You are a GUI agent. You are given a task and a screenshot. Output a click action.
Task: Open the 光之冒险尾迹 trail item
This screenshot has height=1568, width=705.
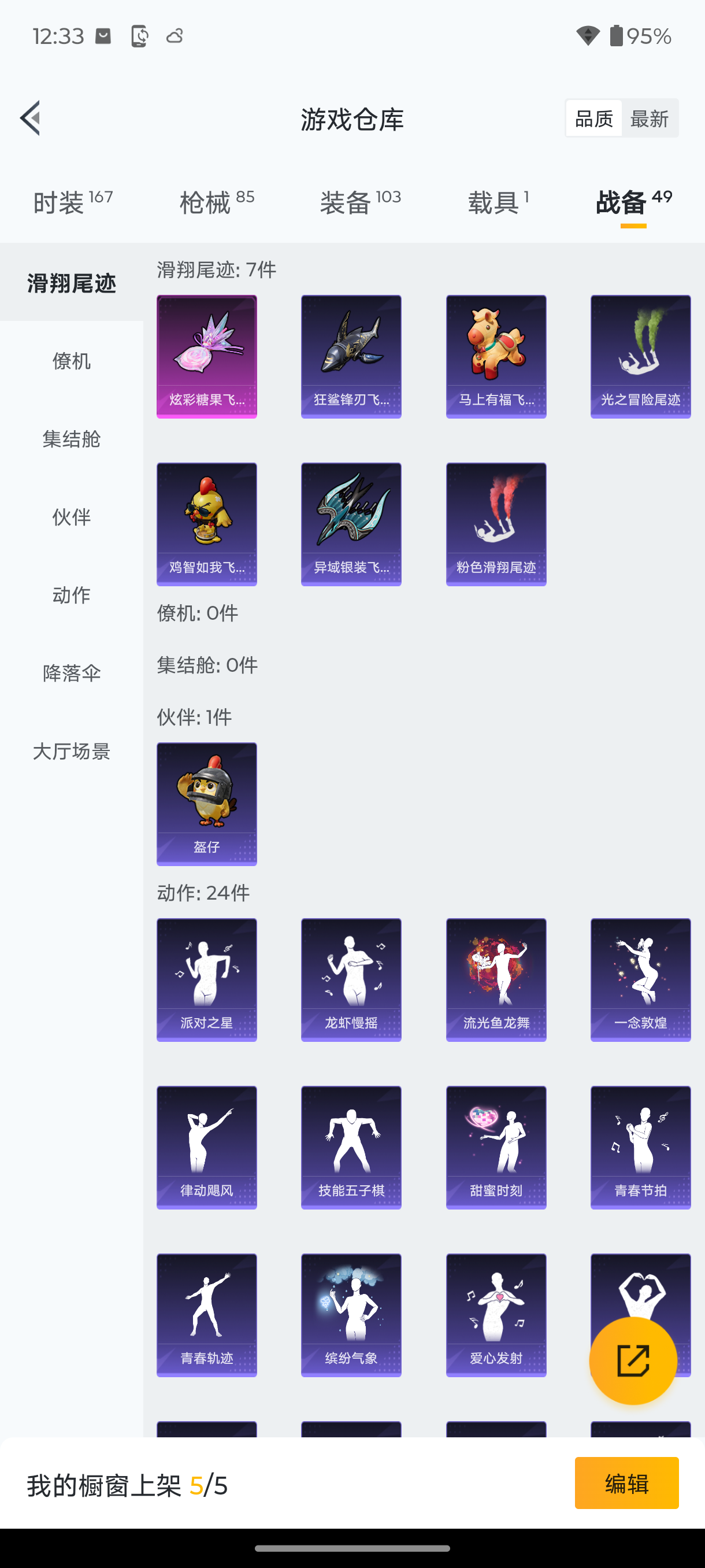pos(640,356)
